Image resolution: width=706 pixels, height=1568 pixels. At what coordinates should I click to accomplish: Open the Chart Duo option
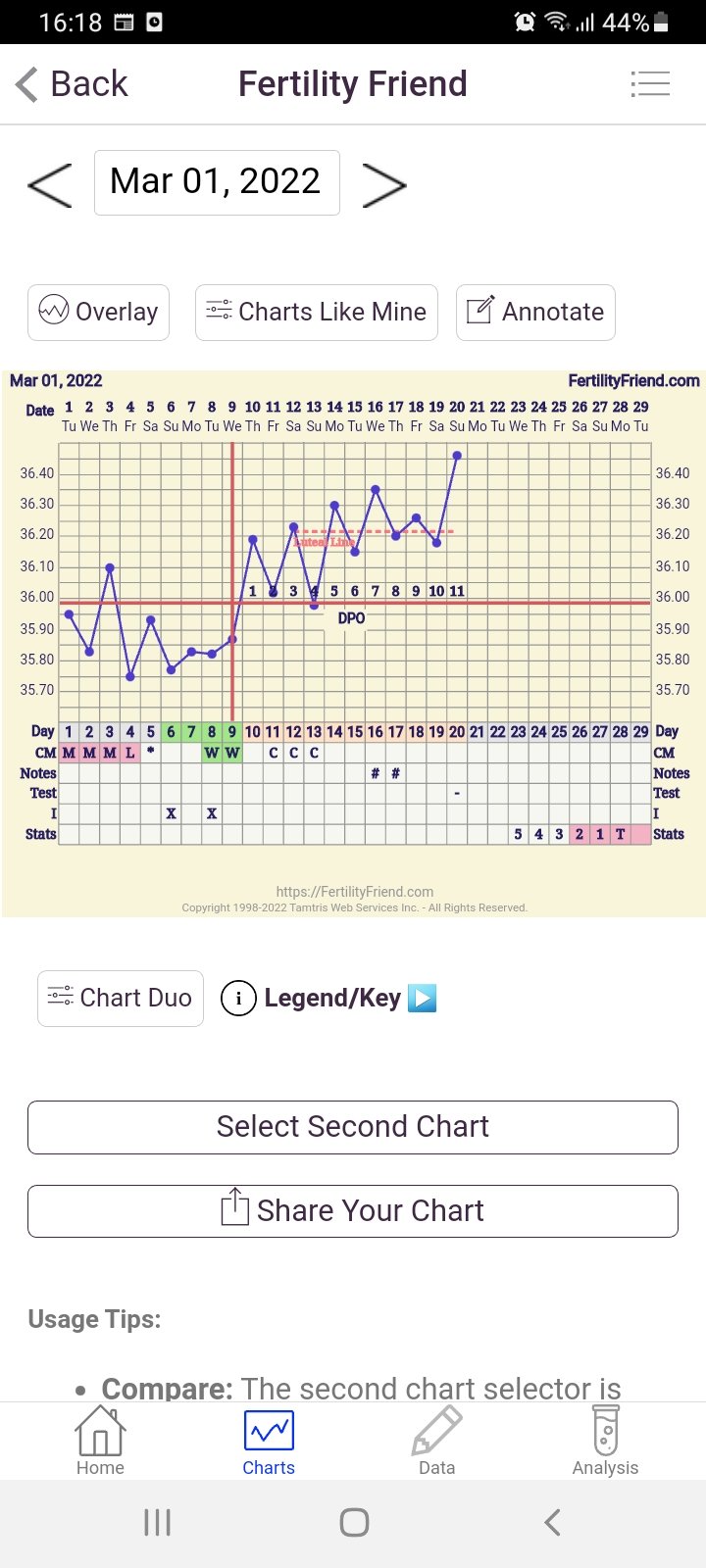point(121,999)
